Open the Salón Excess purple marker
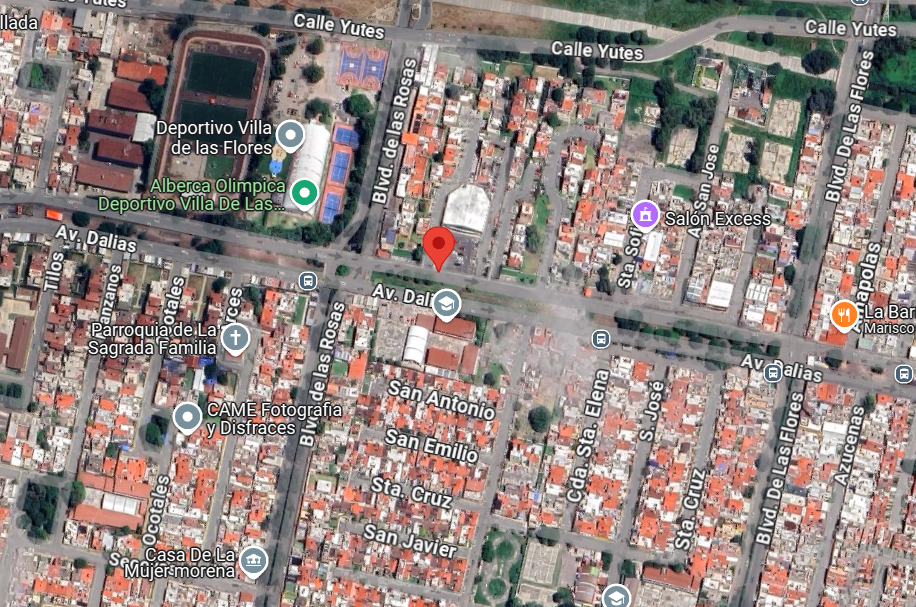This screenshot has height=607, width=916. coord(645,214)
